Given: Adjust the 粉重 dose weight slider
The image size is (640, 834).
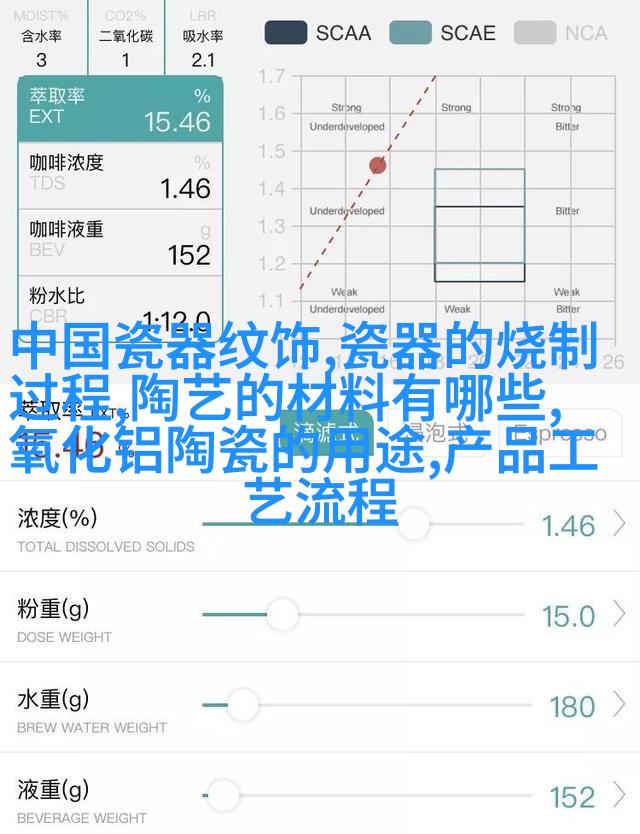Looking at the screenshot, I should [282, 614].
